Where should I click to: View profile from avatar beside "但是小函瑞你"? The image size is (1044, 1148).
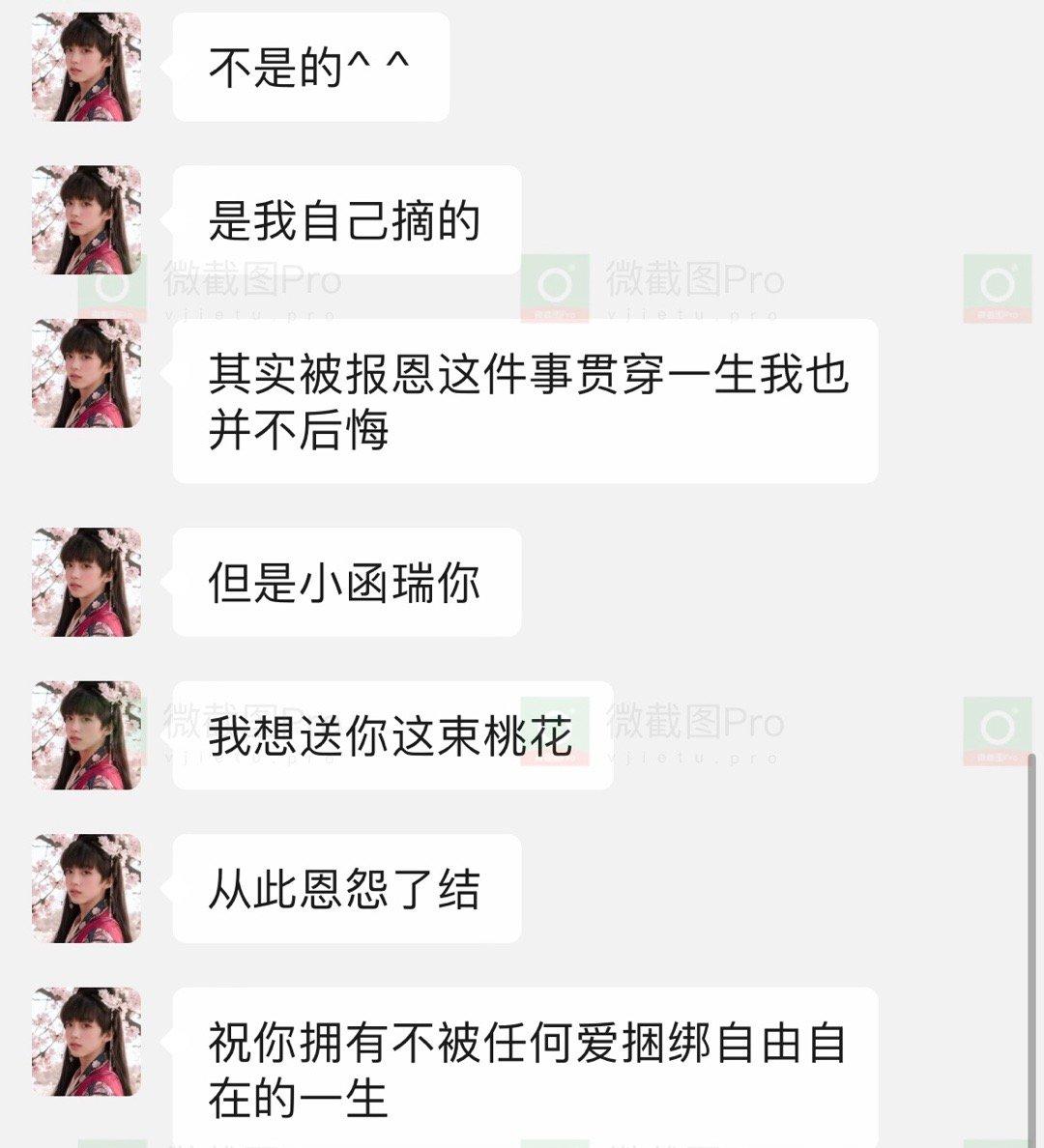pyautogui.click(x=87, y=582)
